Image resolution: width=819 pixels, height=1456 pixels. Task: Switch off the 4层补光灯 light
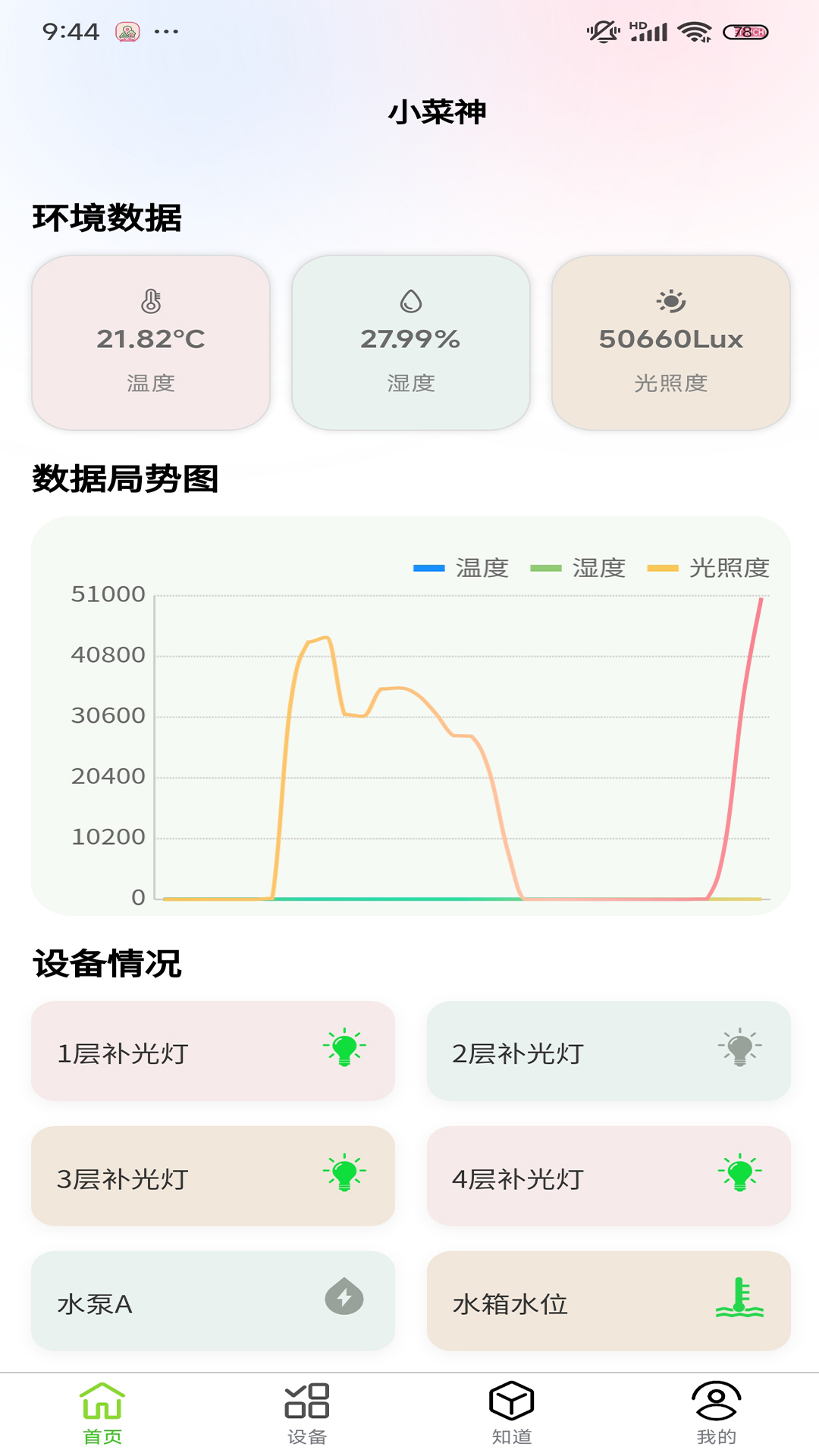tap(739, 1173)
